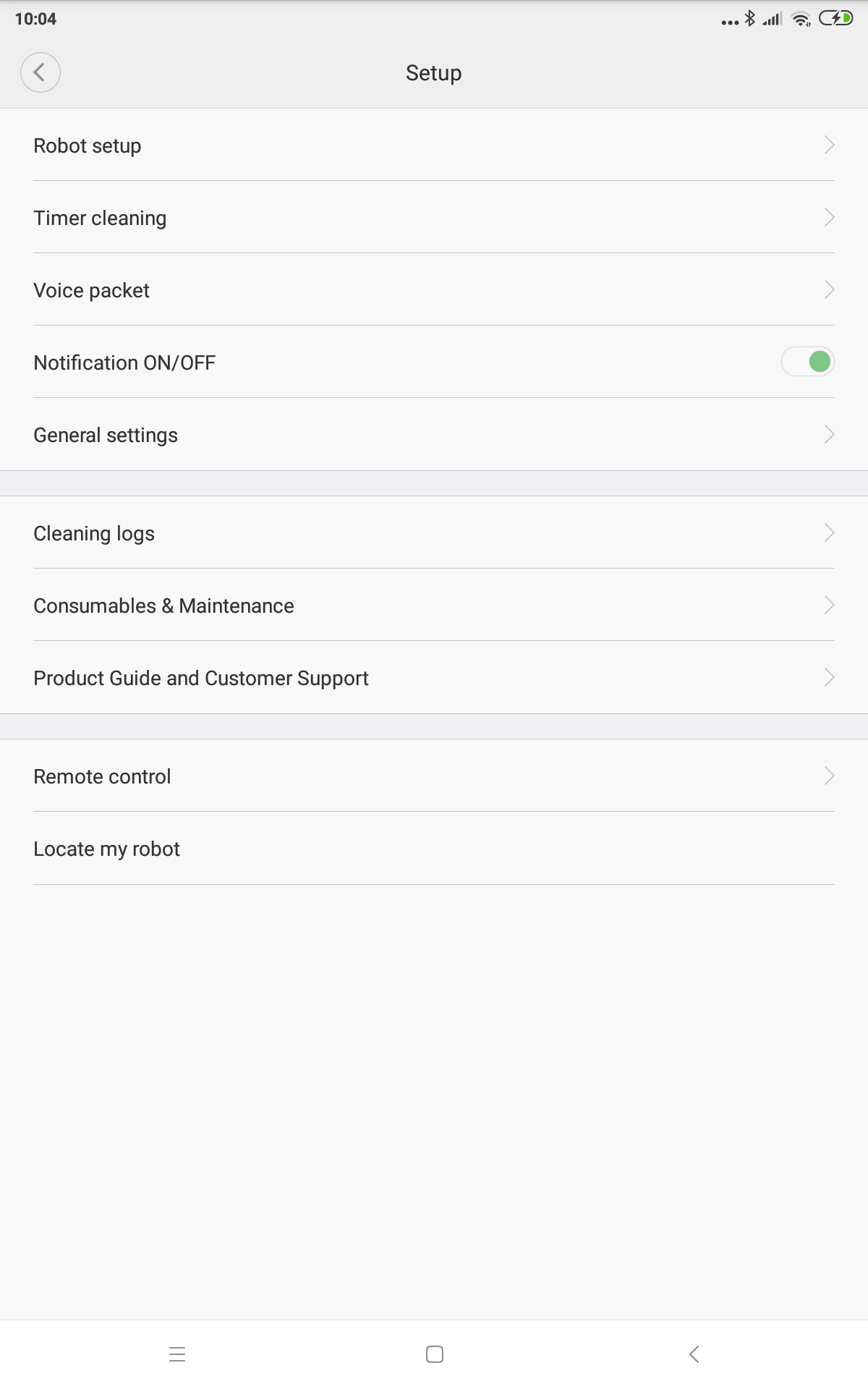
Task: Open General settings
Action: [x=434, y=434]
